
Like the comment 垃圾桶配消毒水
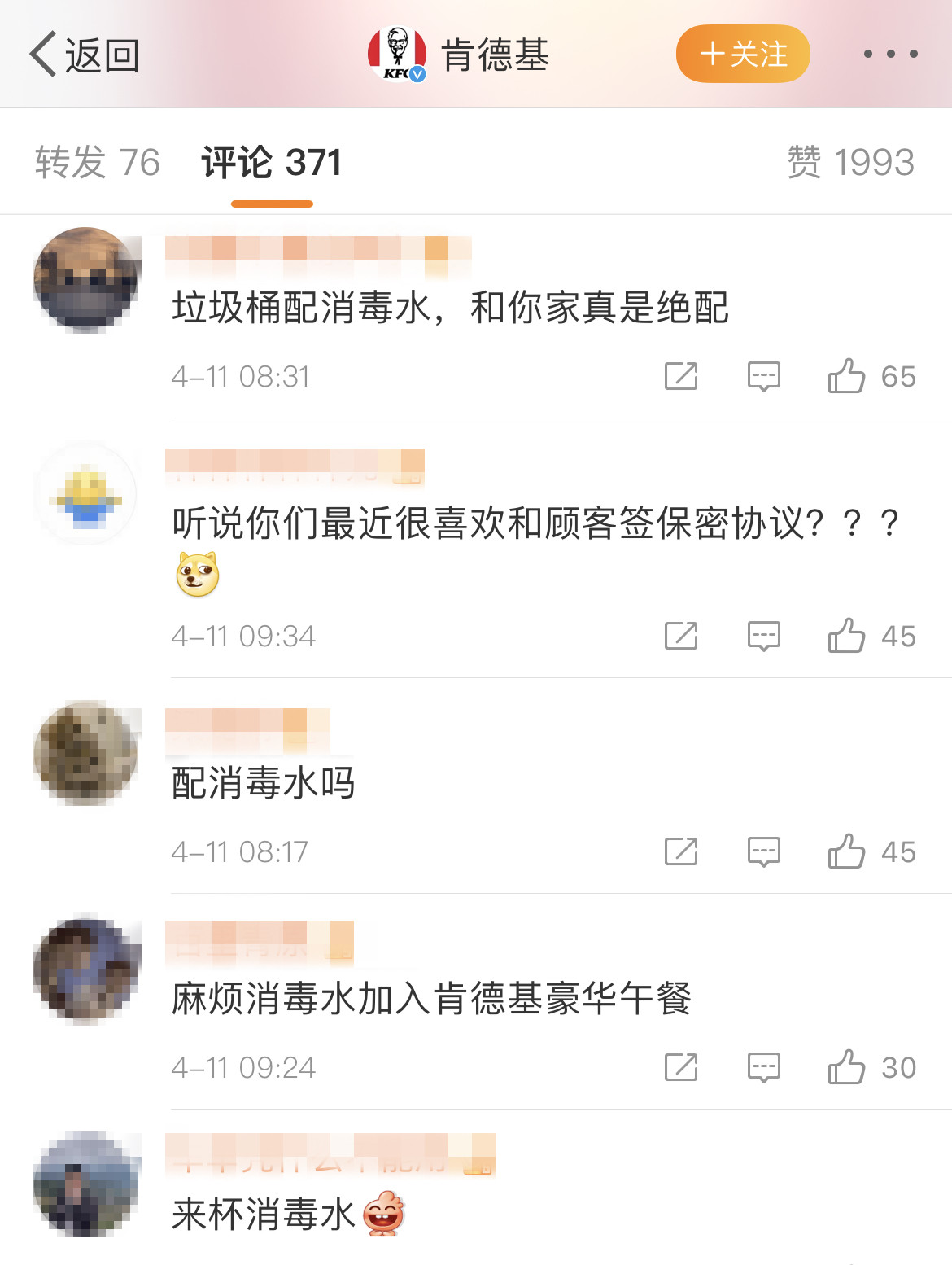[847, 376]
